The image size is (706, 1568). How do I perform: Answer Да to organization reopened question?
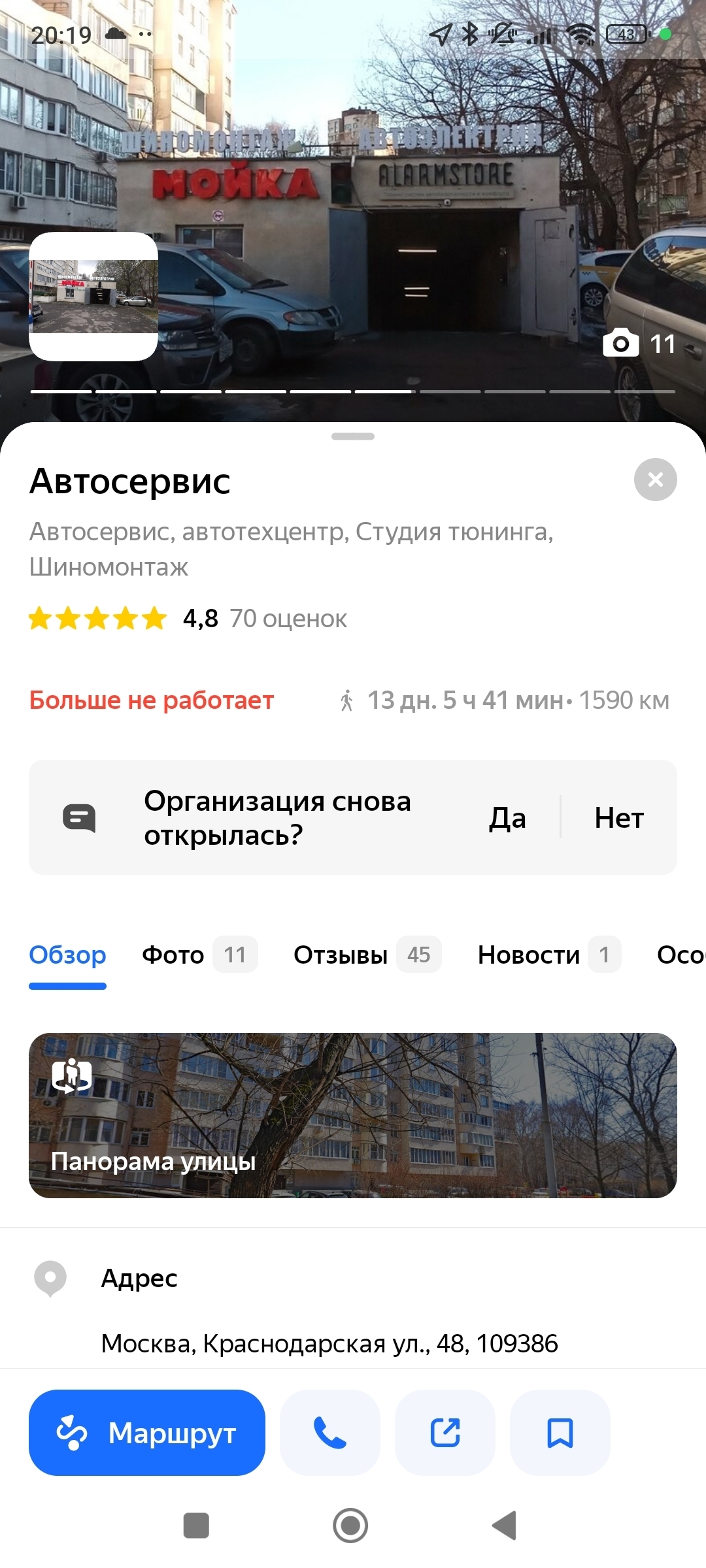pyautogui.click(x=507, y=818)
